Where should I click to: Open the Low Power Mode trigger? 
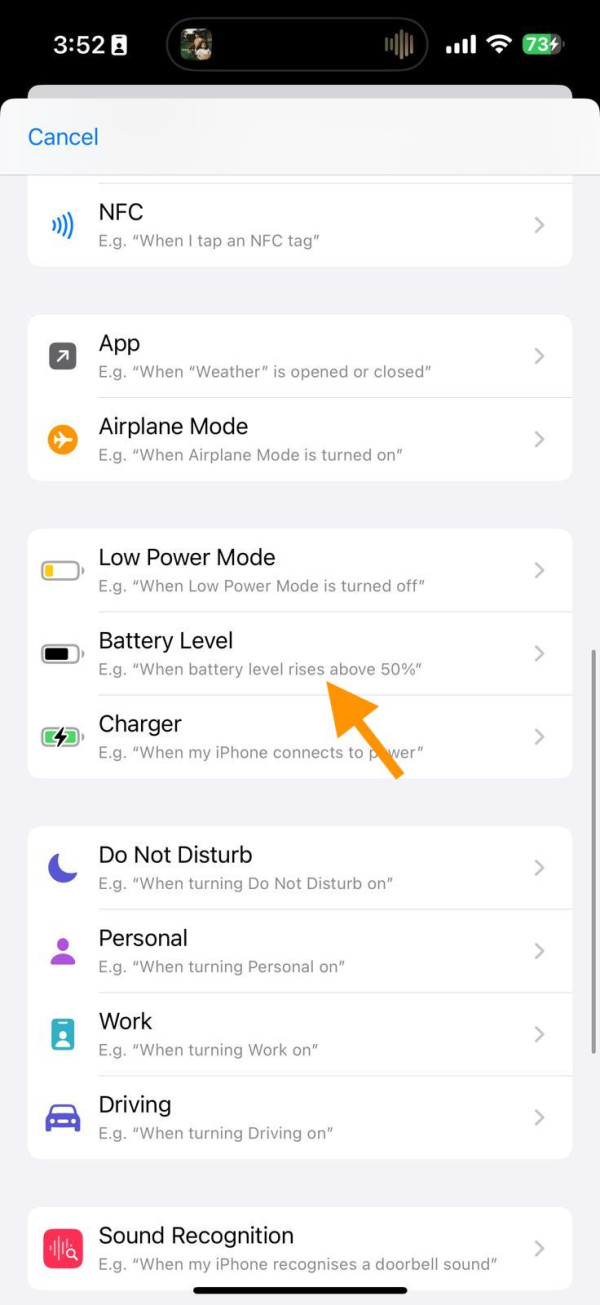[300, 570]
